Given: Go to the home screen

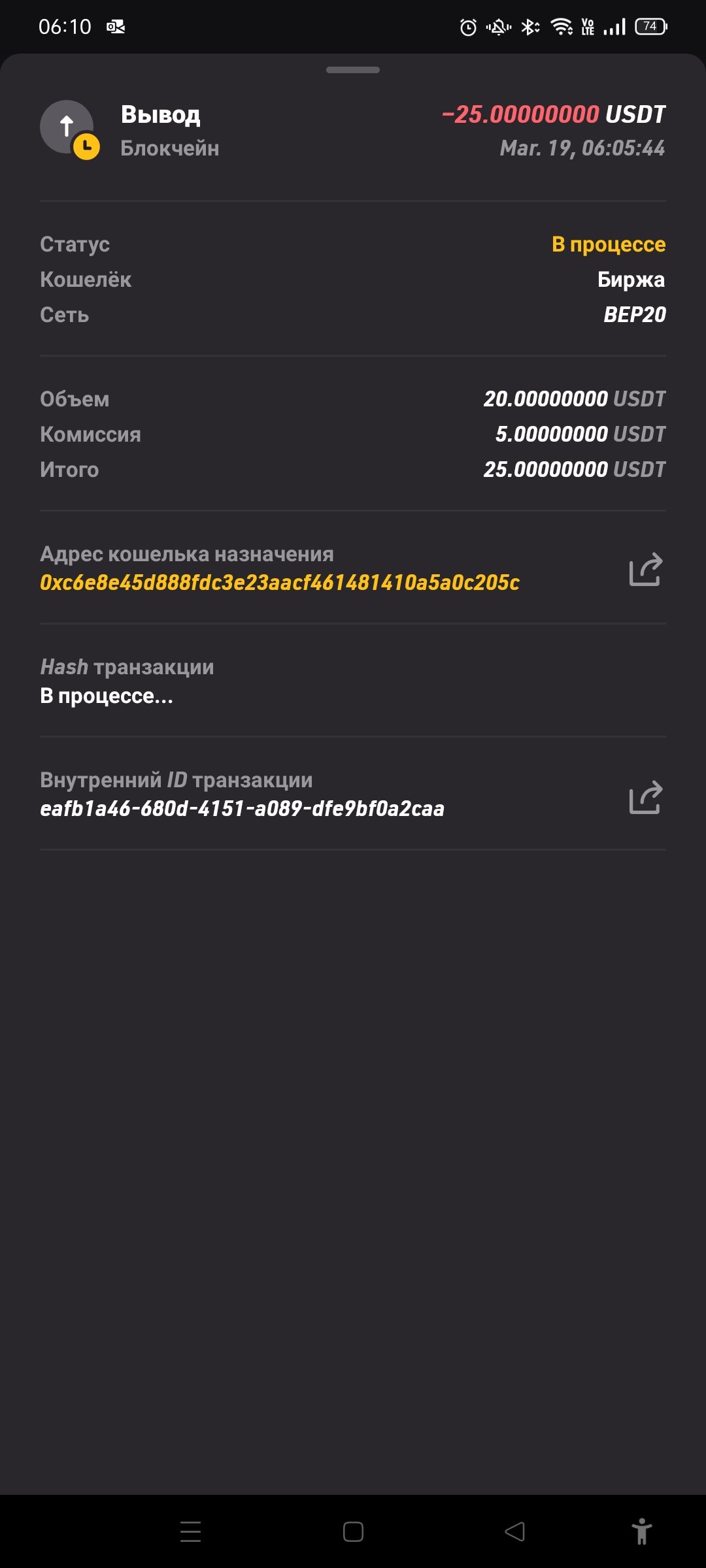Looking at the screenshot, I should click(x=353, y=1531).
